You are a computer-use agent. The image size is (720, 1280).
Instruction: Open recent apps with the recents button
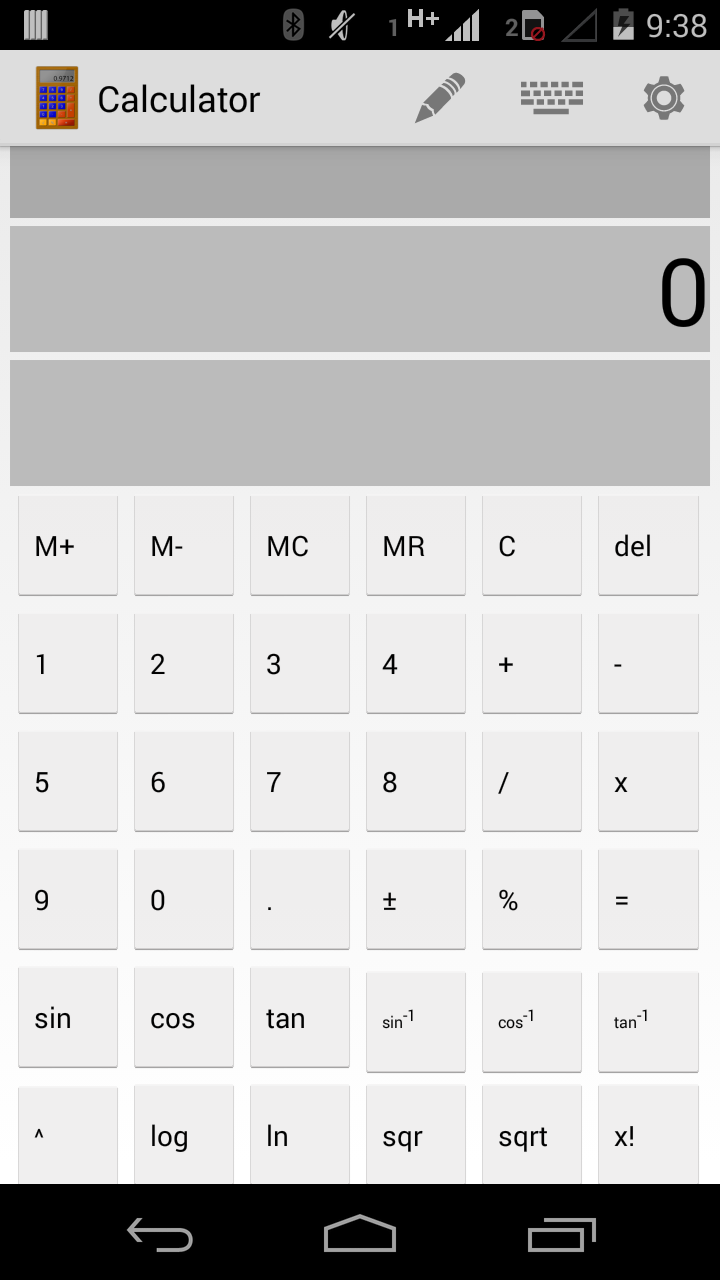[560, 1235]
